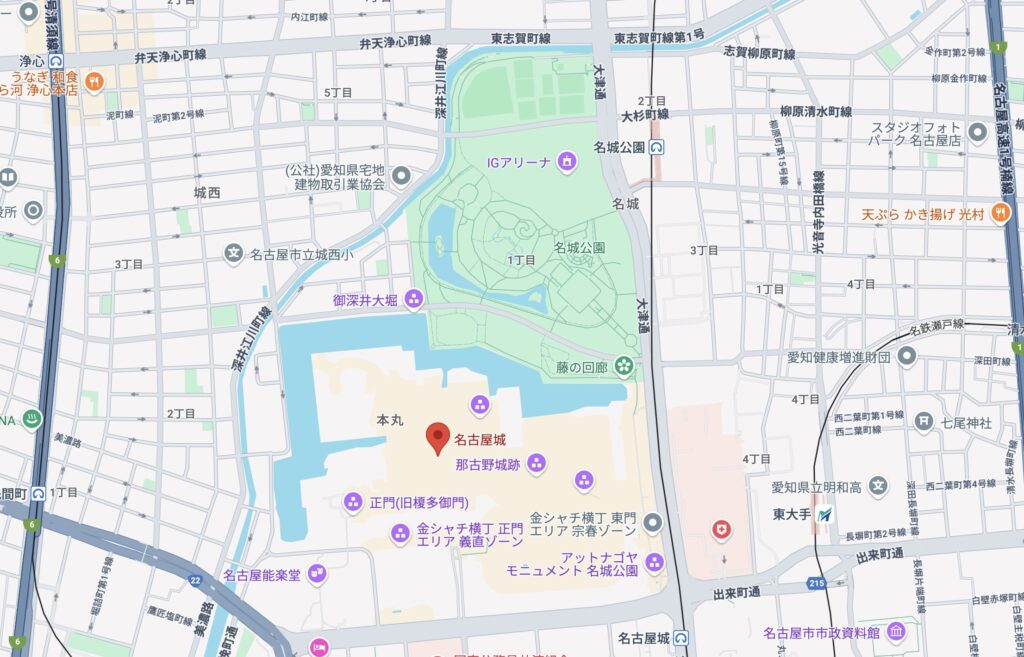Tap the 御深井大堀 place marker
The width and height of the screenshot is (1024, 657).
tap(414, 299)
